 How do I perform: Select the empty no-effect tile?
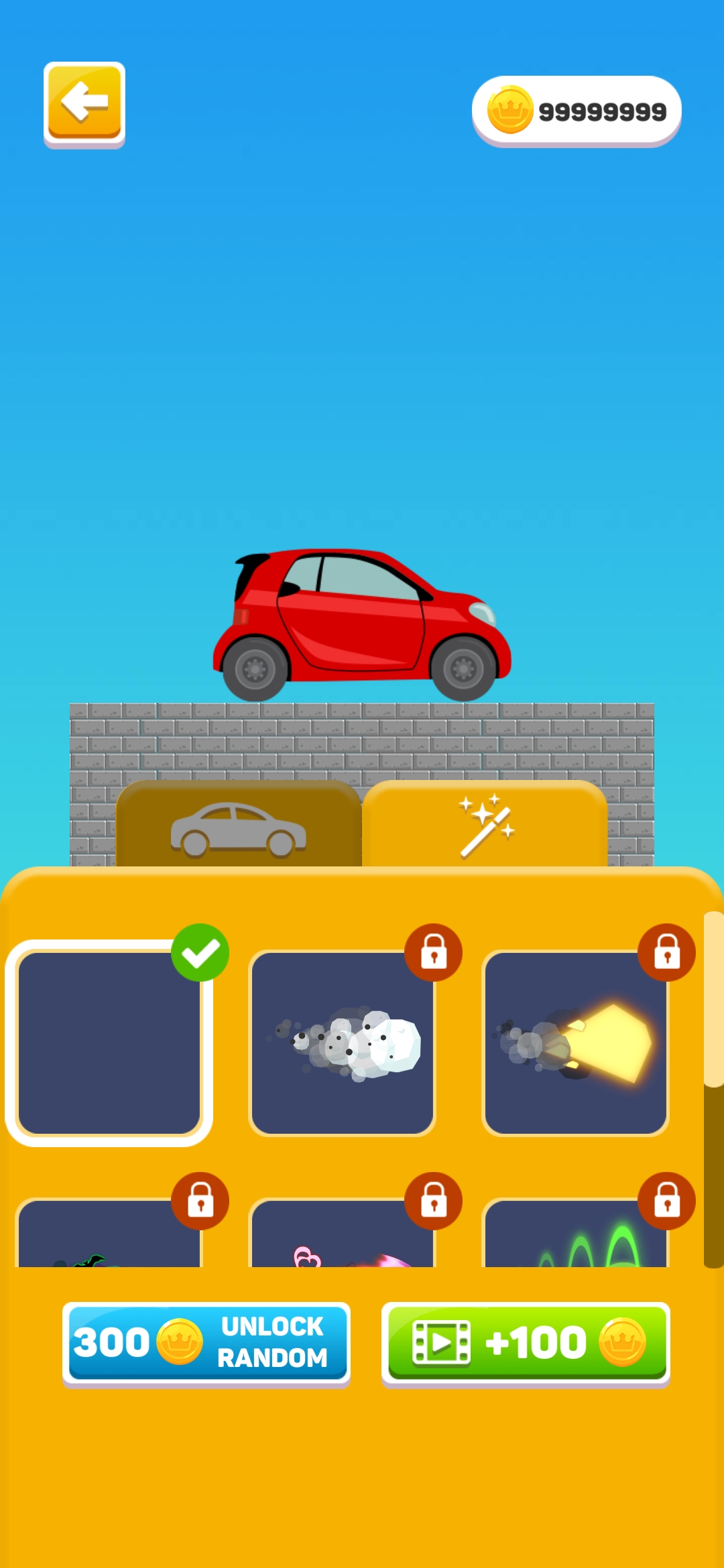(x=109, y=1043)
